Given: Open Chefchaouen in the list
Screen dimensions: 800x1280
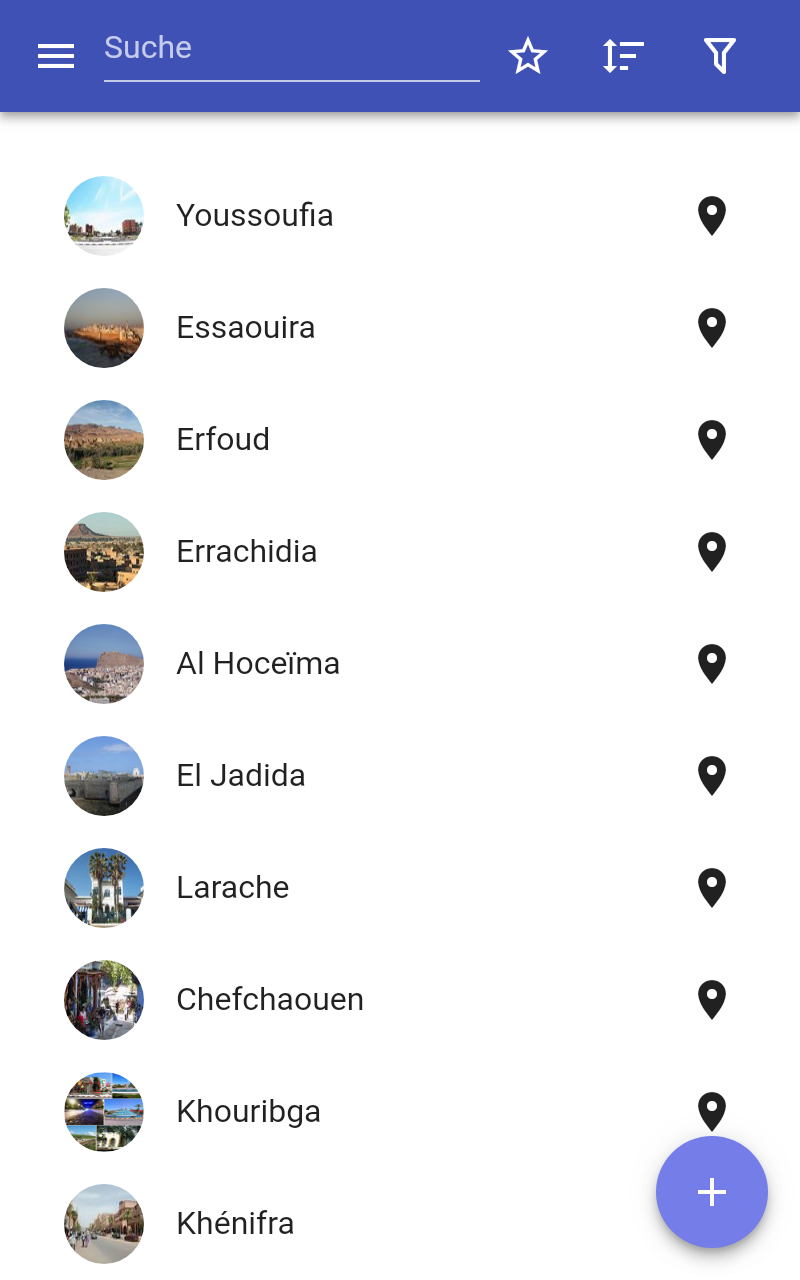Looking at the screenshot, I should tap(270, 999).
